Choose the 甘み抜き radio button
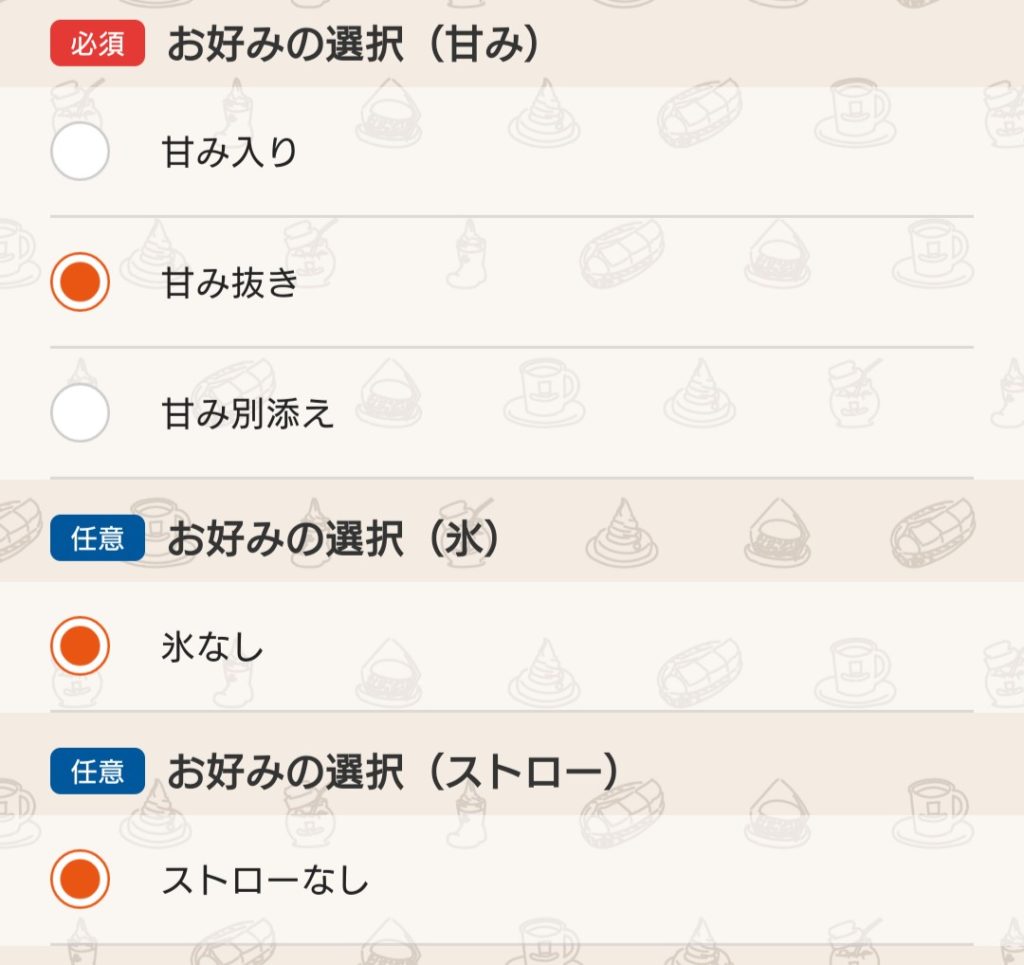 (x=80, y=283)
